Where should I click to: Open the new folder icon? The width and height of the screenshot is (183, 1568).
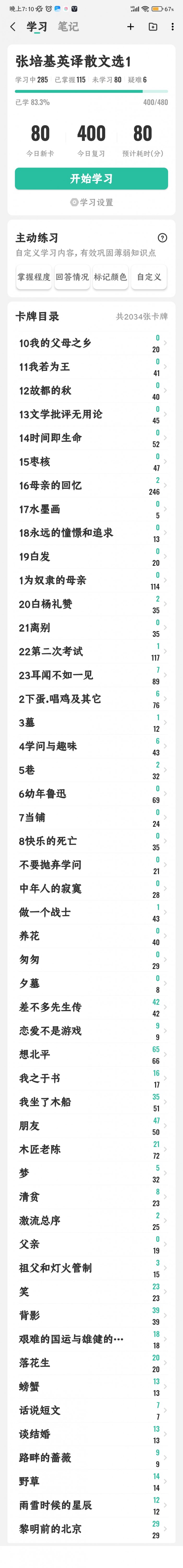[x=153, y=27]
